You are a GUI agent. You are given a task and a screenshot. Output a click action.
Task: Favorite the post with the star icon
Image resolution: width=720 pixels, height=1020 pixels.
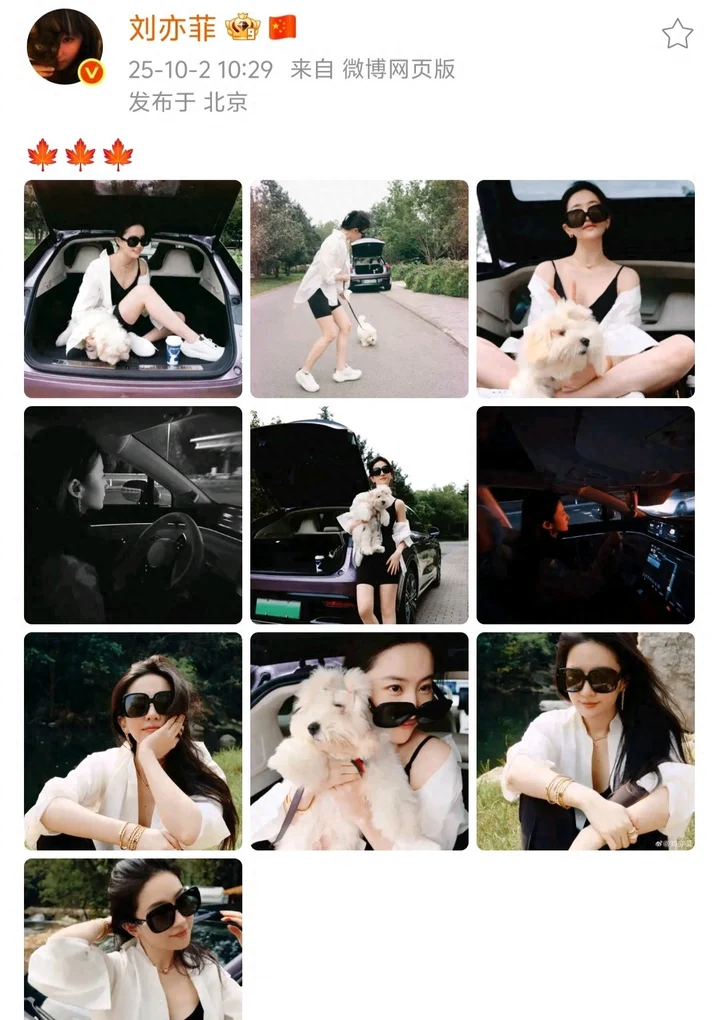pyautogui.click(x=677, y=35)
